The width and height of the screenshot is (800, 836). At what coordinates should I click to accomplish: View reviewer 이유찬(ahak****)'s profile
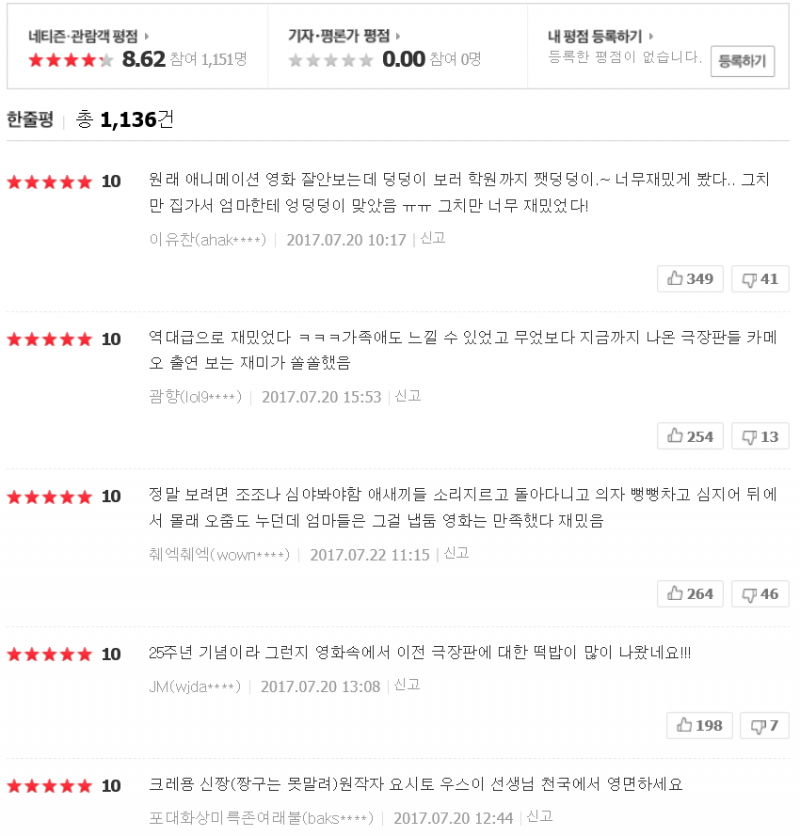208,240
